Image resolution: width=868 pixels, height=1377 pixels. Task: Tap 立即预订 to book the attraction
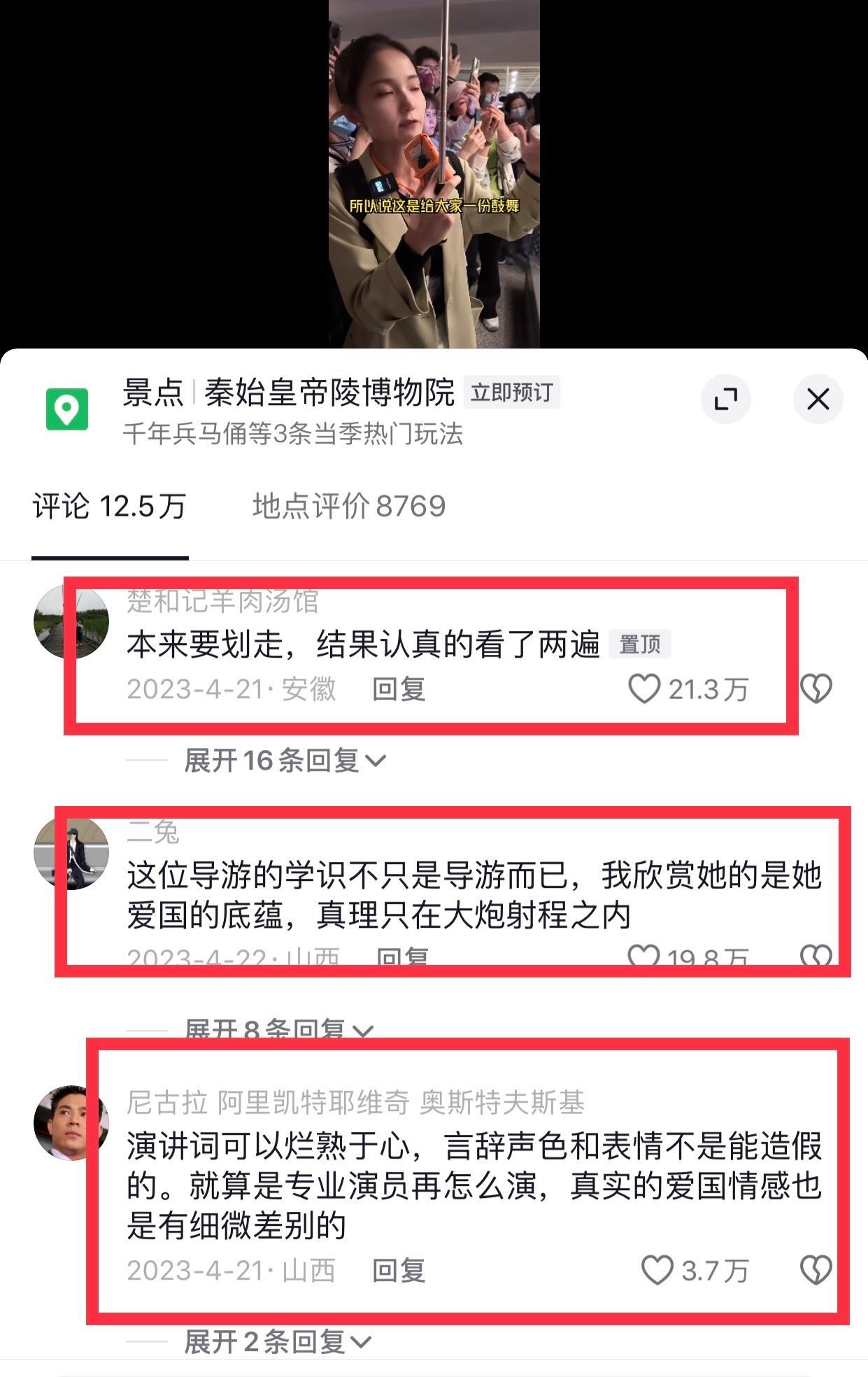511,393
